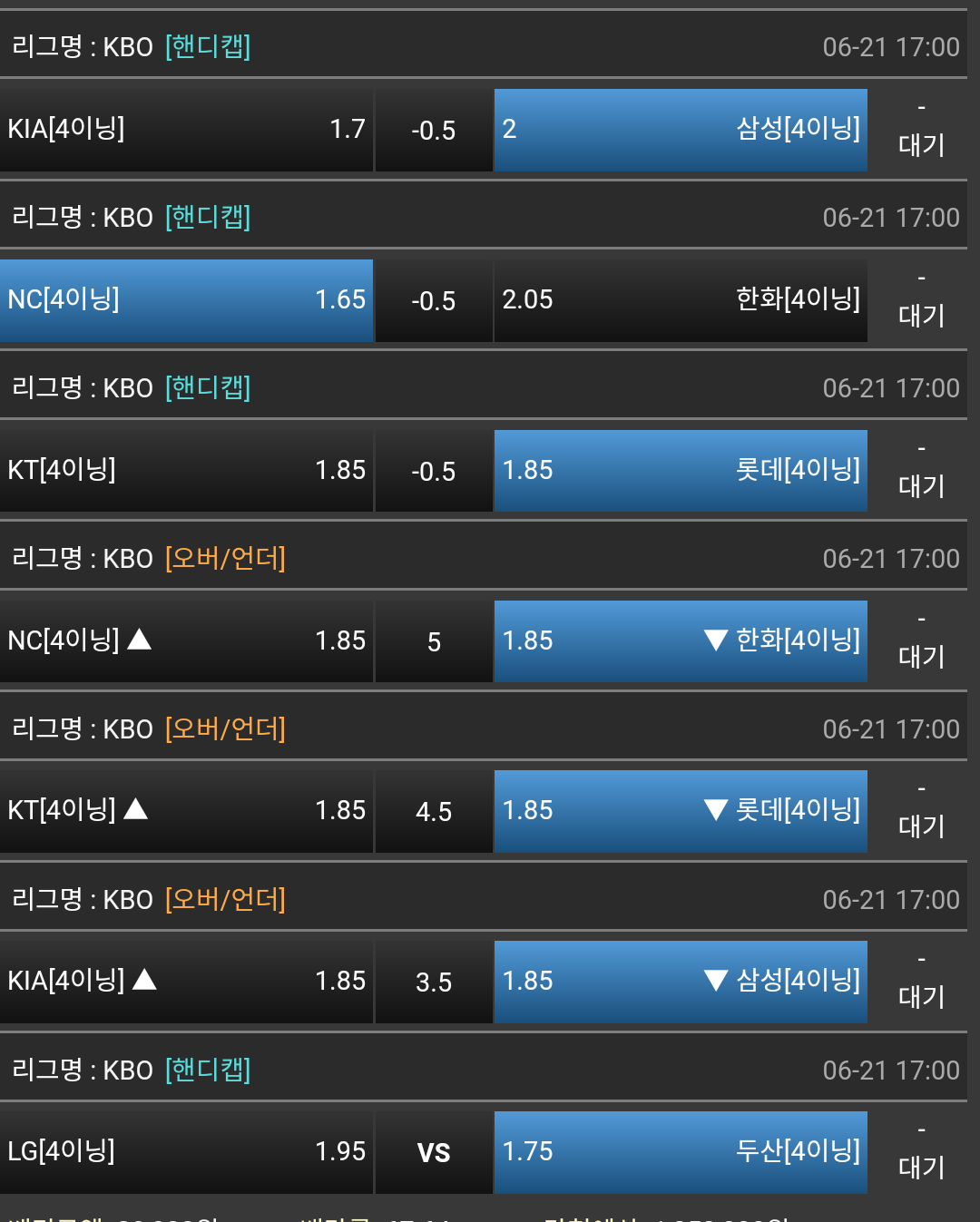
Task: Tap 삼성 under 3.5 option
Action: tap(681, 982)
